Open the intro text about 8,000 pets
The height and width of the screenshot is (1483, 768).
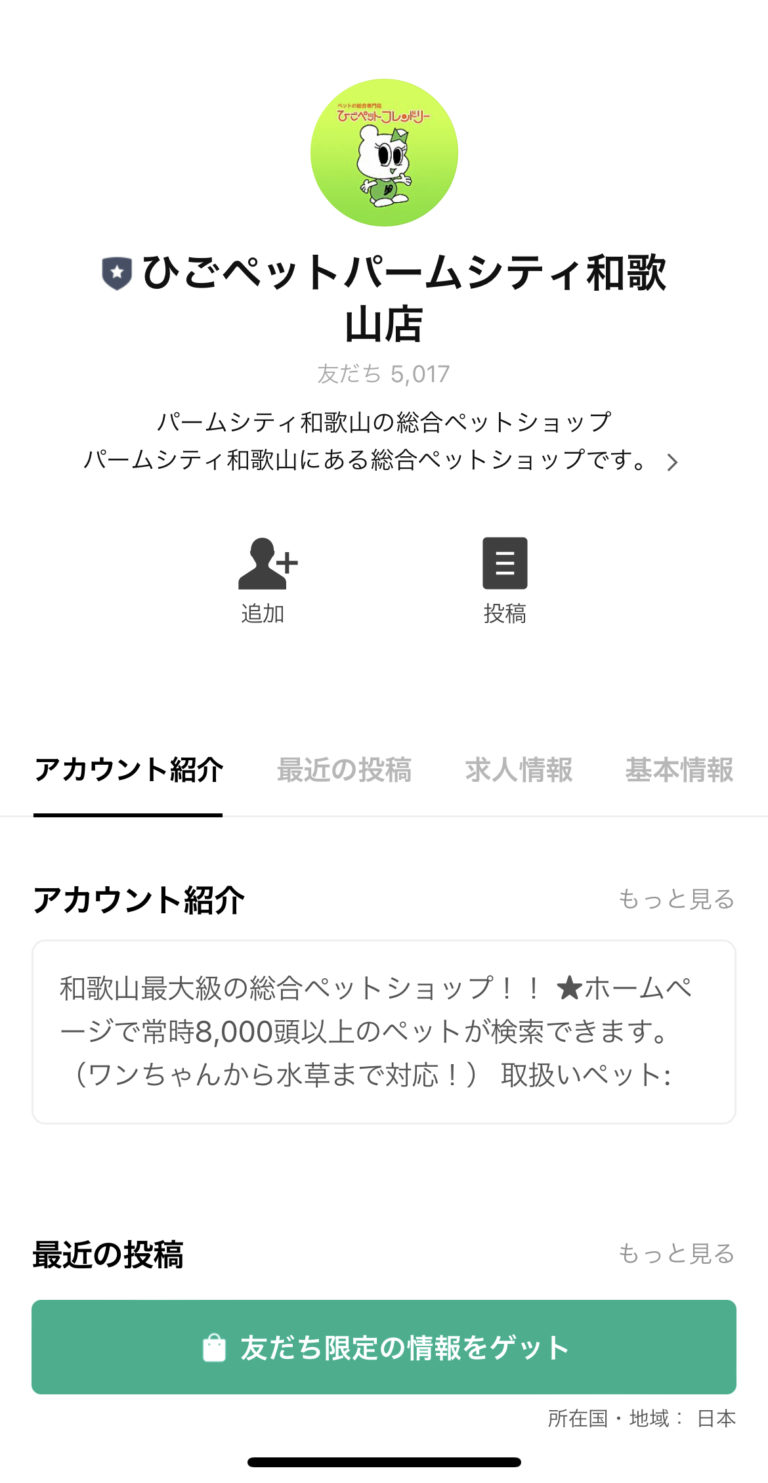click(x=383, y=1031)
